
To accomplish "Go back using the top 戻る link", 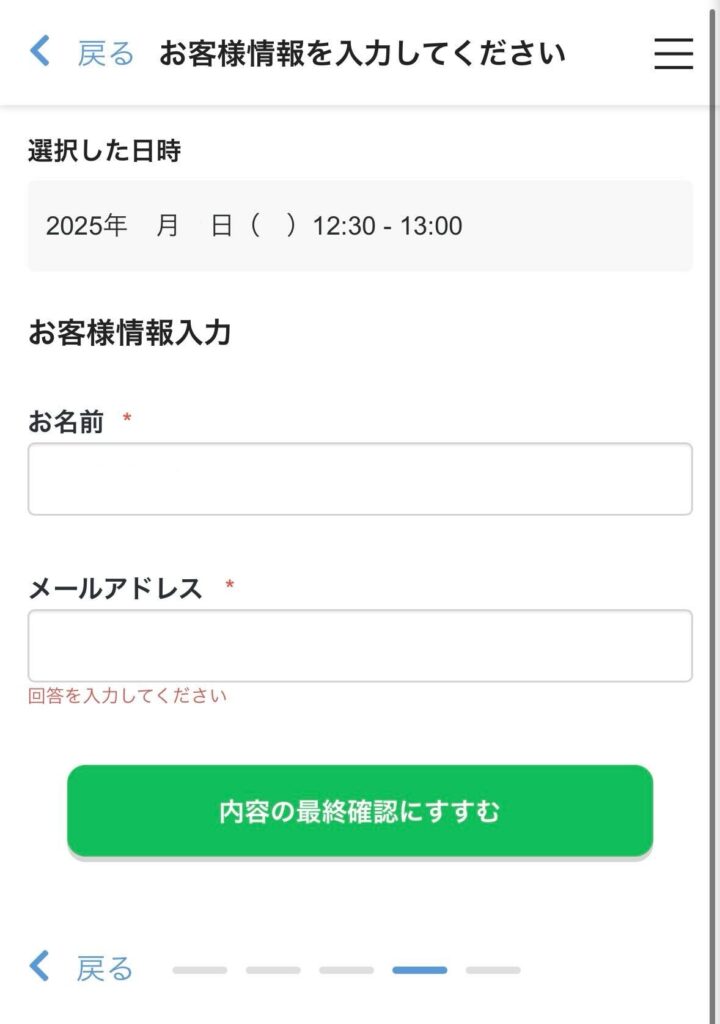I will pos(84,53).
